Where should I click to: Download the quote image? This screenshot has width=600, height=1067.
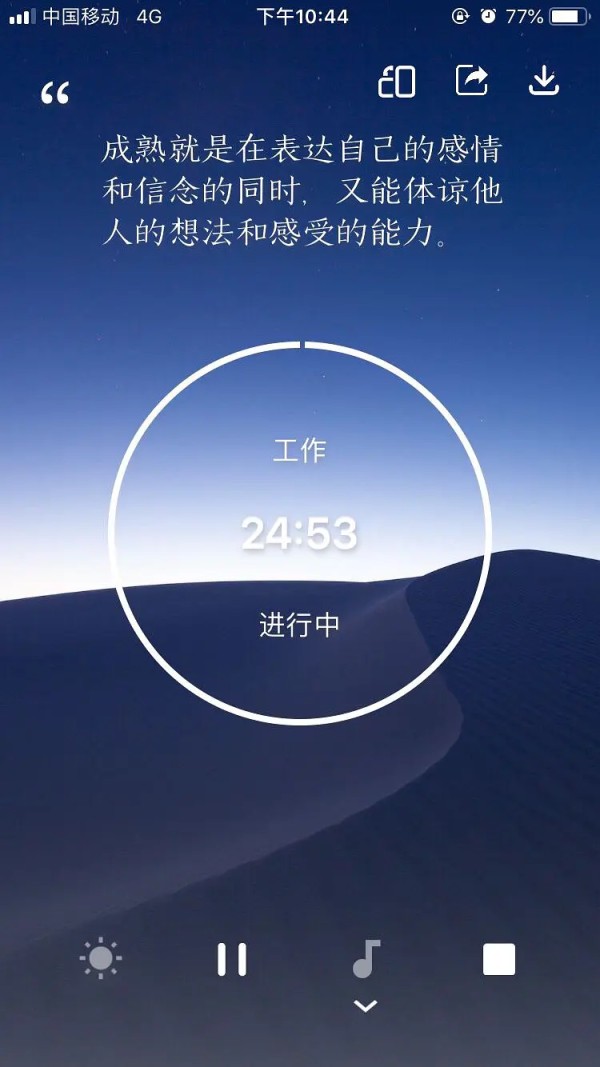543,81
